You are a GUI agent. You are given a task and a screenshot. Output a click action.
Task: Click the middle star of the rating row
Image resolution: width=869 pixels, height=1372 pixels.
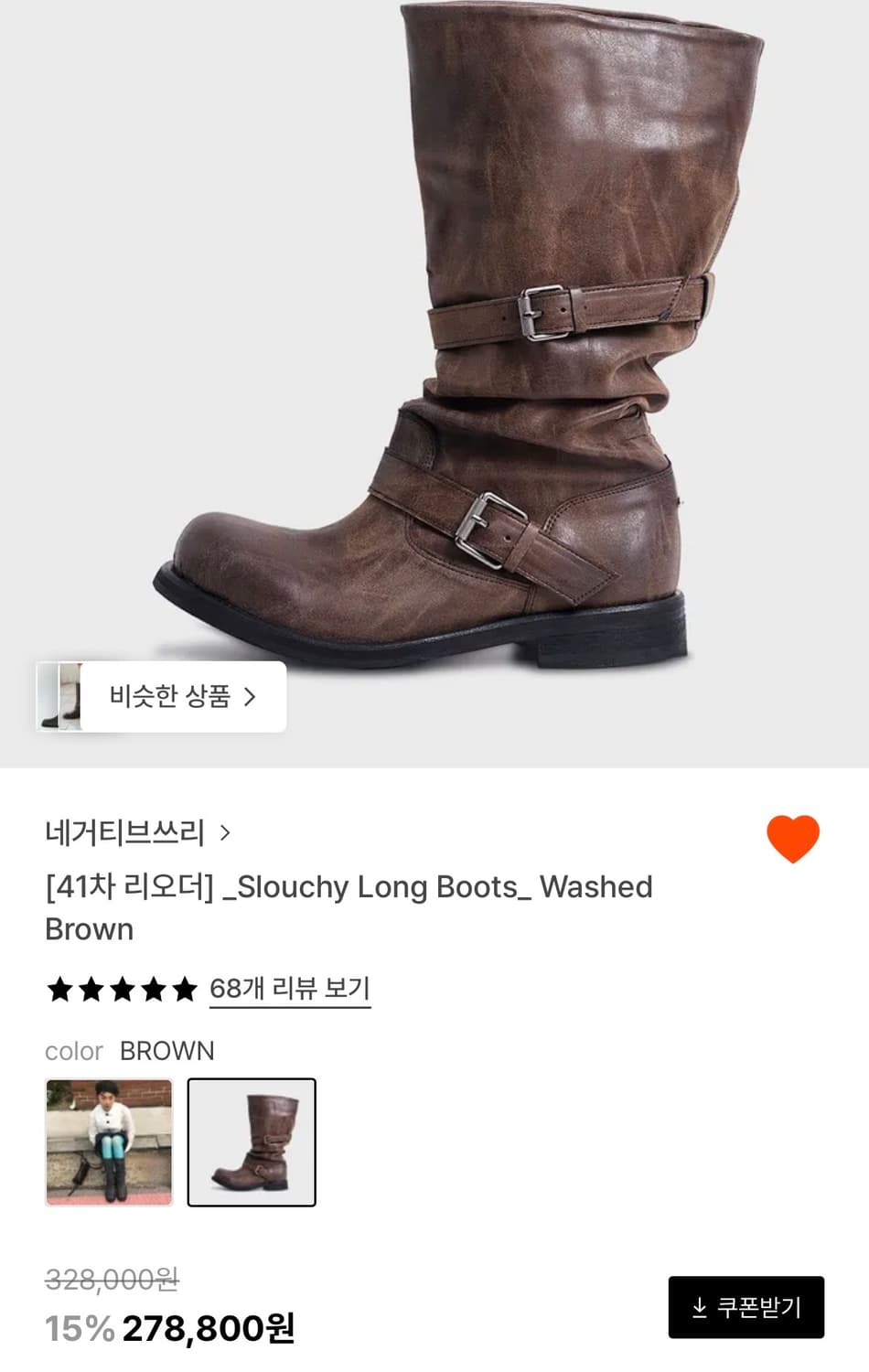coord(123,988)
